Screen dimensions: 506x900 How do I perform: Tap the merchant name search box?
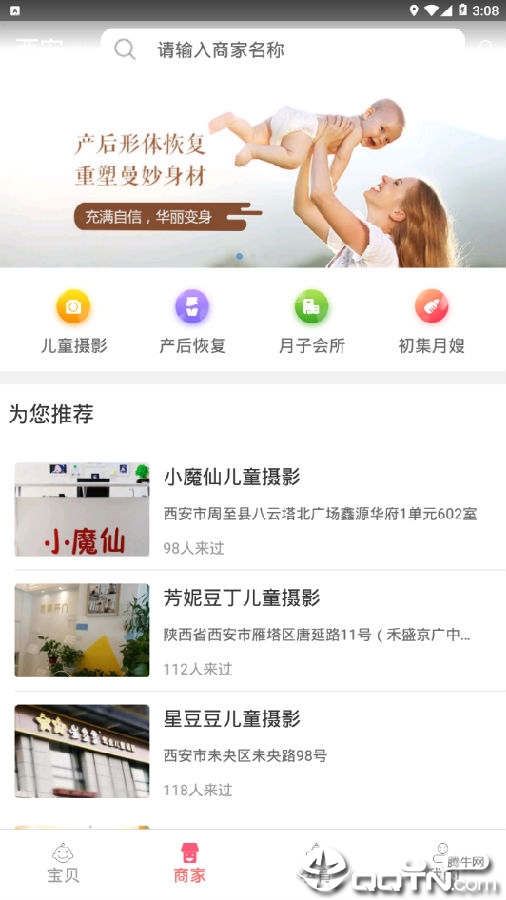point(282,49)
